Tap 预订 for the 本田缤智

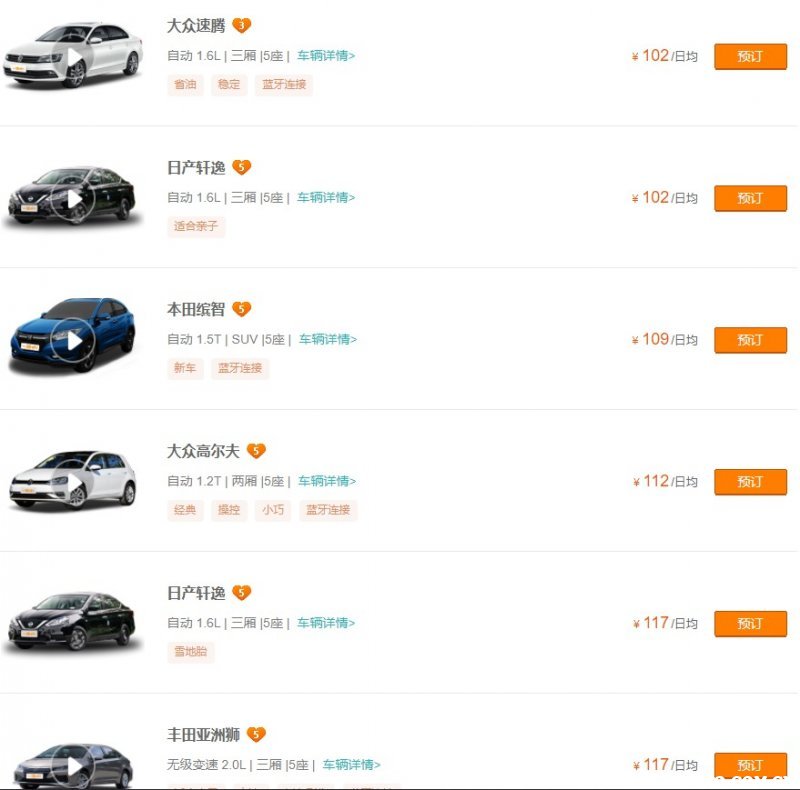(750, 340)
